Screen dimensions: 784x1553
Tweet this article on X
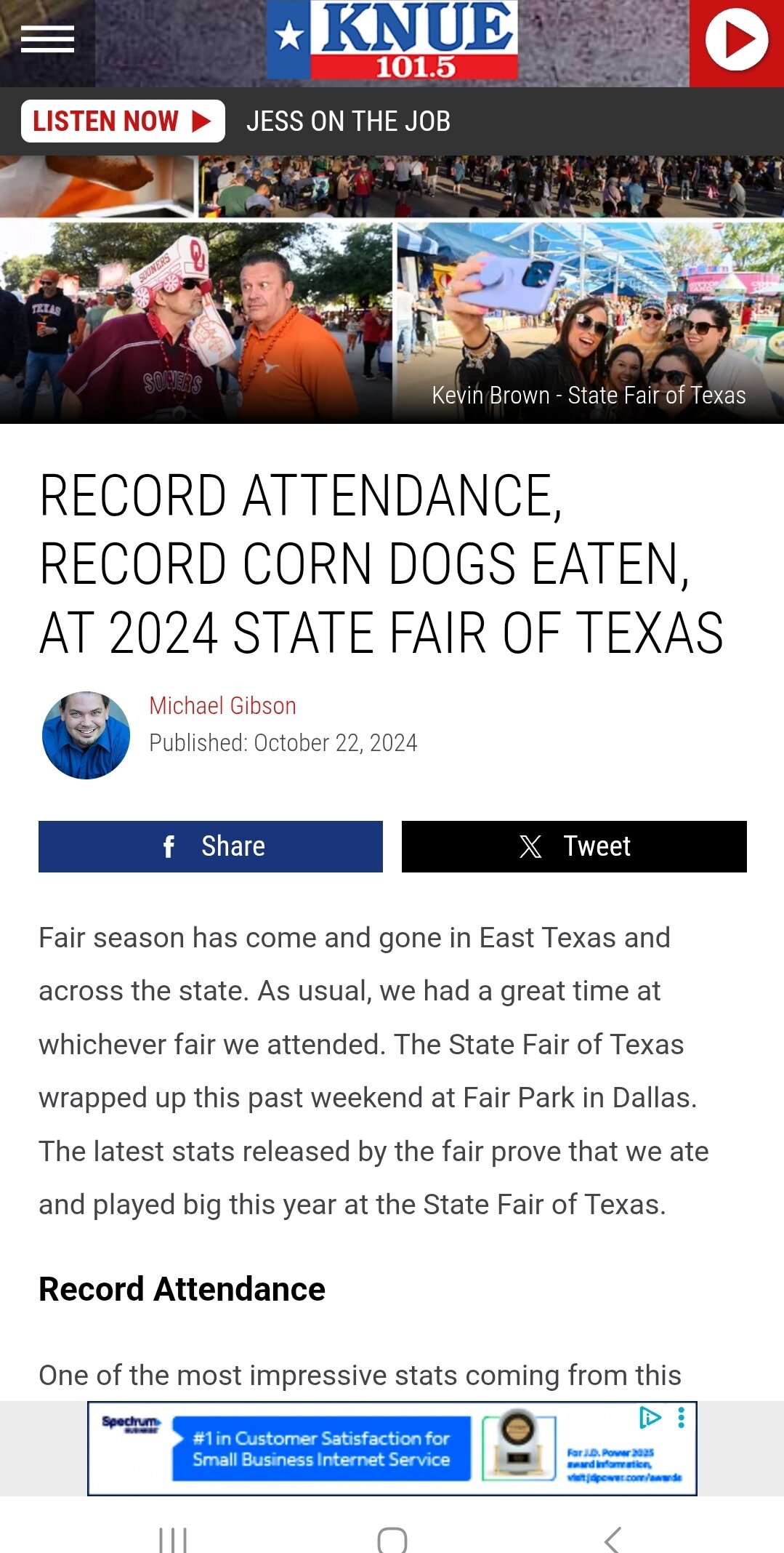click(x=574, y=846)
